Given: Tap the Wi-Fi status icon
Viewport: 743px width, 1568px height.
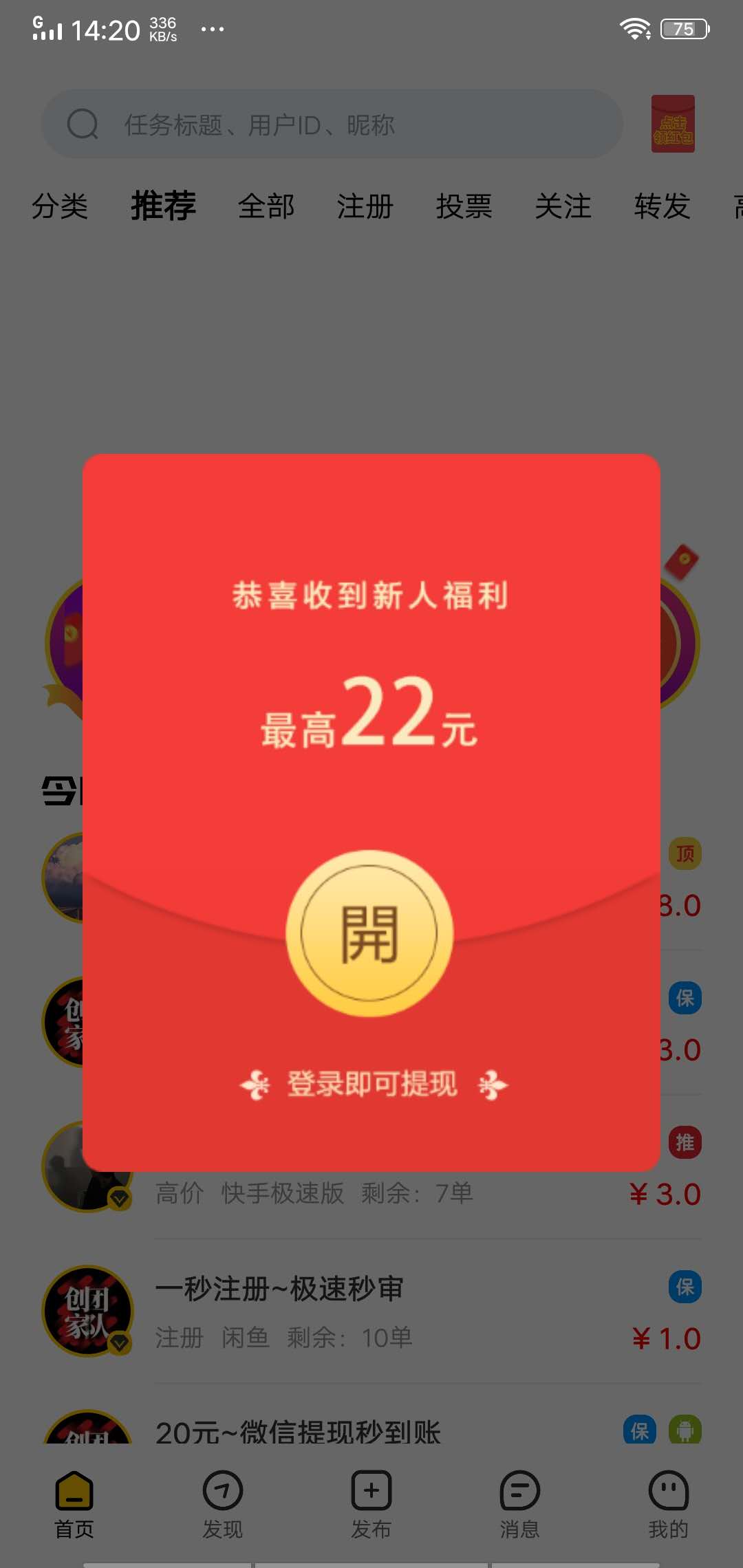Looking at the screenshot, I should tap(634, 28).
